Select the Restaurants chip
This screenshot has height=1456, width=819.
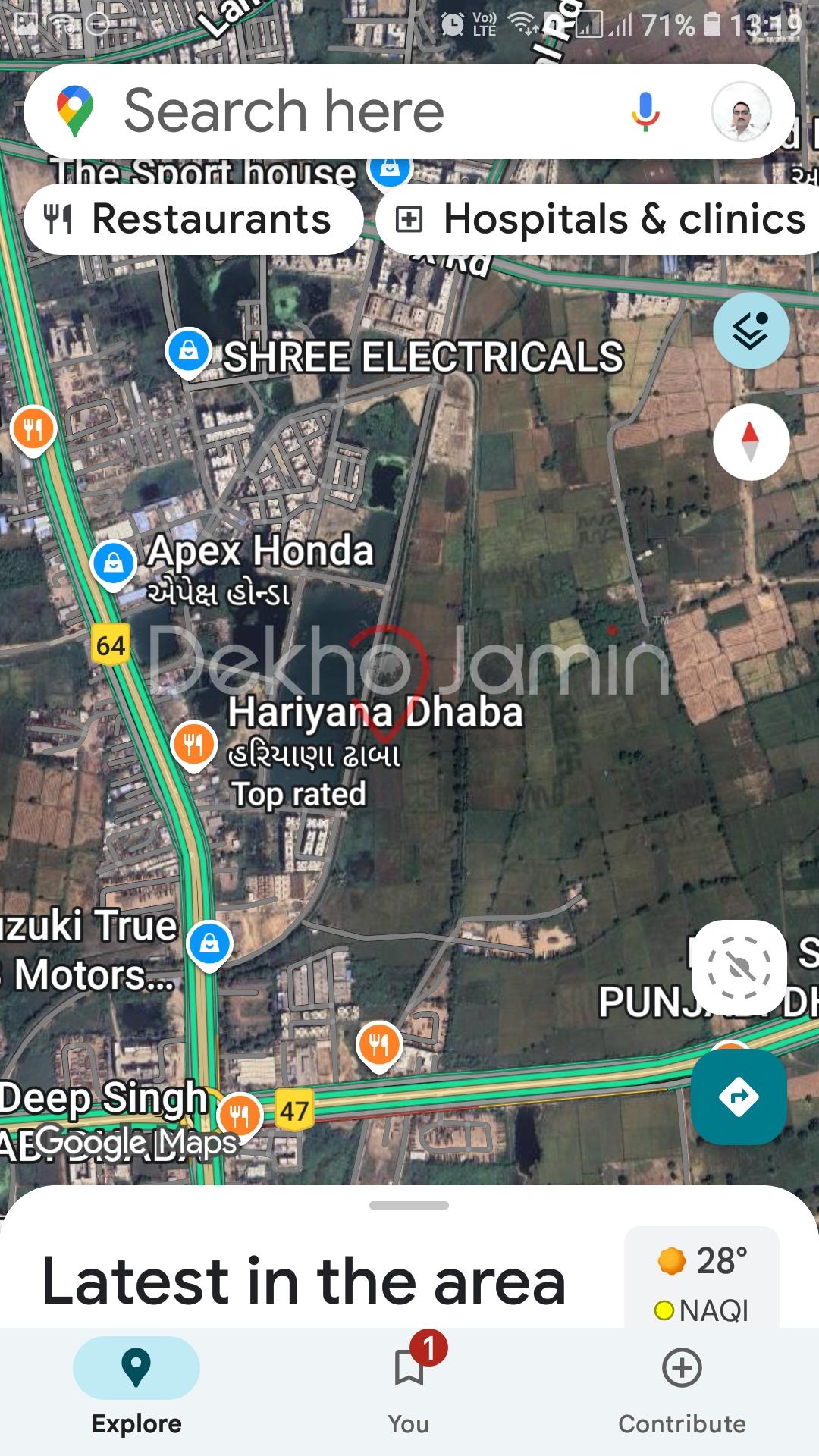point(193,219)
